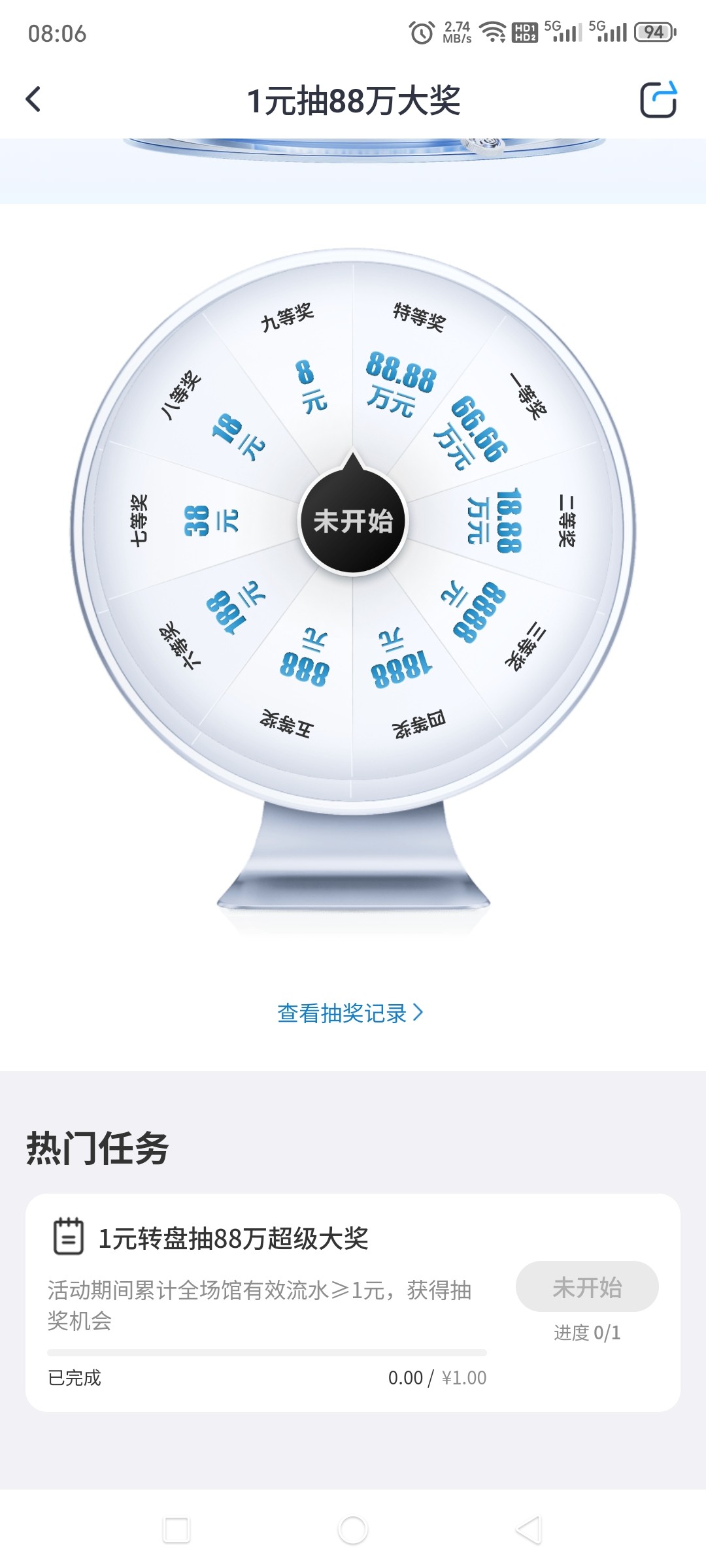
Task: Open system recent apps
Action: 176,1530
